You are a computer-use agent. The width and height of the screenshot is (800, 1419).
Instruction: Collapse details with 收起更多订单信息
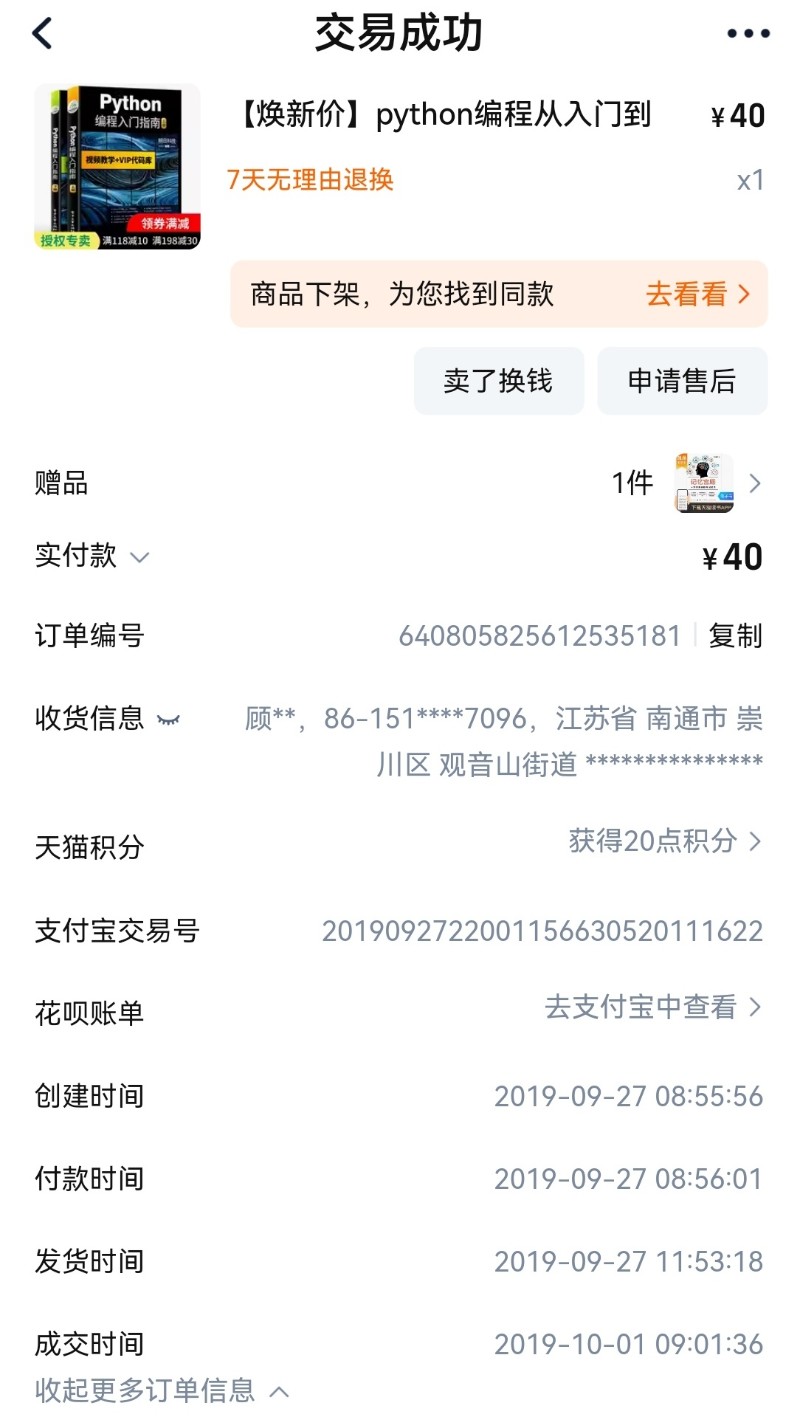[x=162, y=1391]
